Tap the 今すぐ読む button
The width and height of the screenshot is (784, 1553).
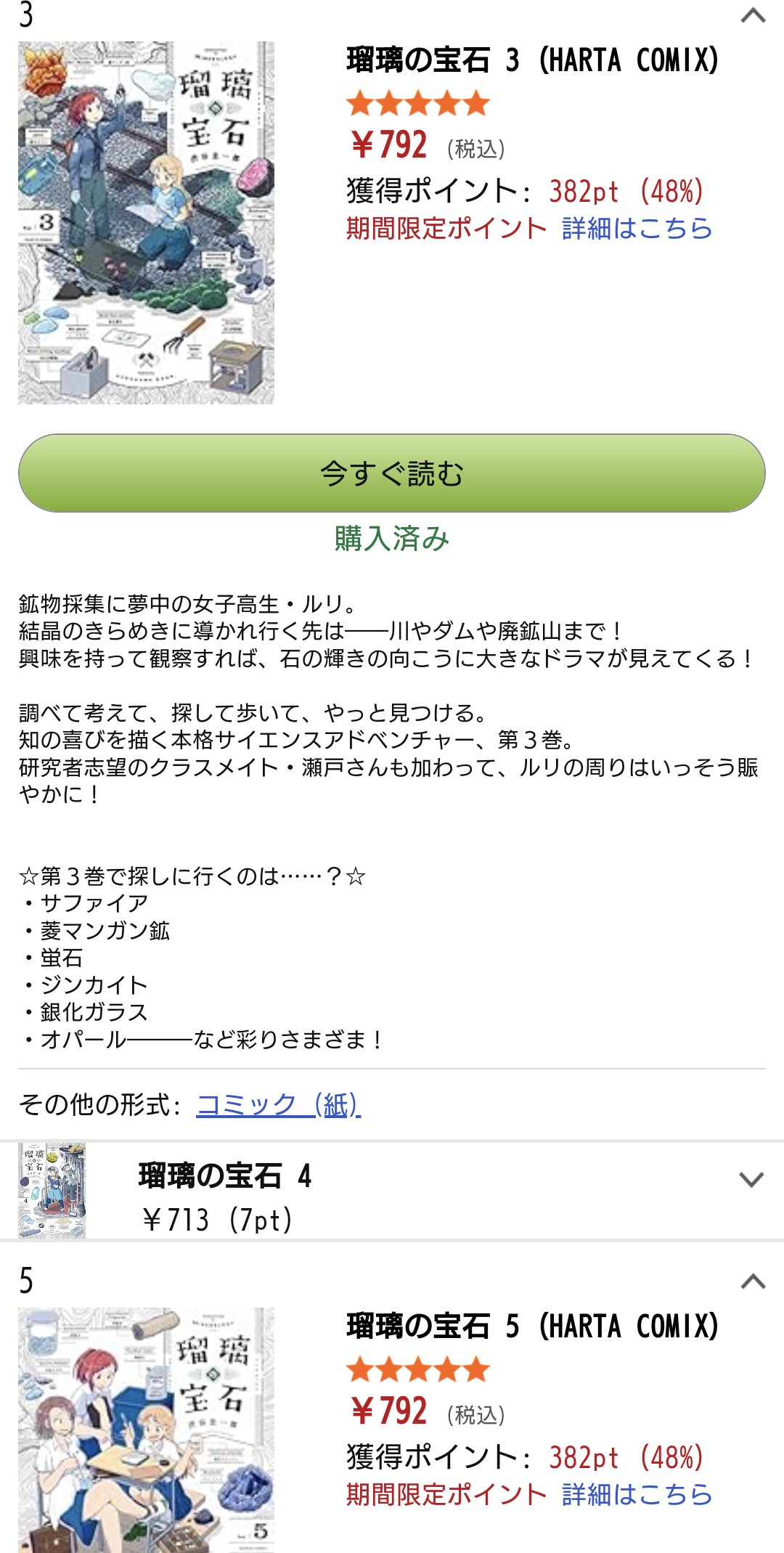392,473
